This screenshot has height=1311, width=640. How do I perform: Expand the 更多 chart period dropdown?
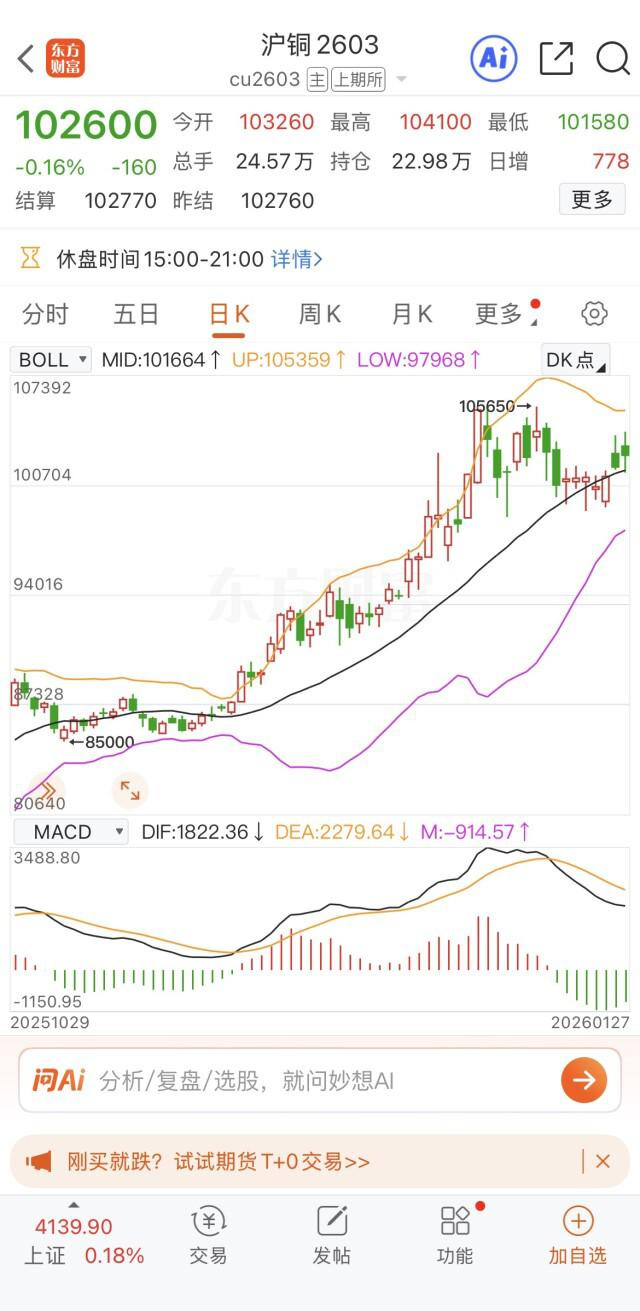pyautogui.click(x=504, y=314)
